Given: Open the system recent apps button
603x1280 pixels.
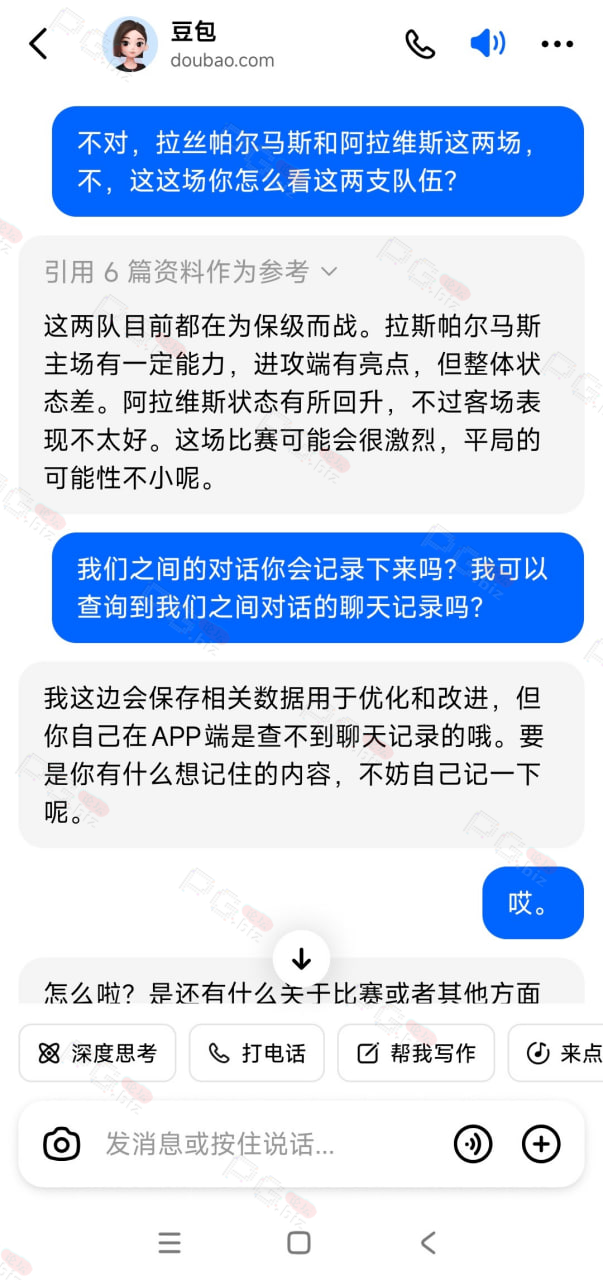Looking at the screenshot, I should tap(170, 1243).
